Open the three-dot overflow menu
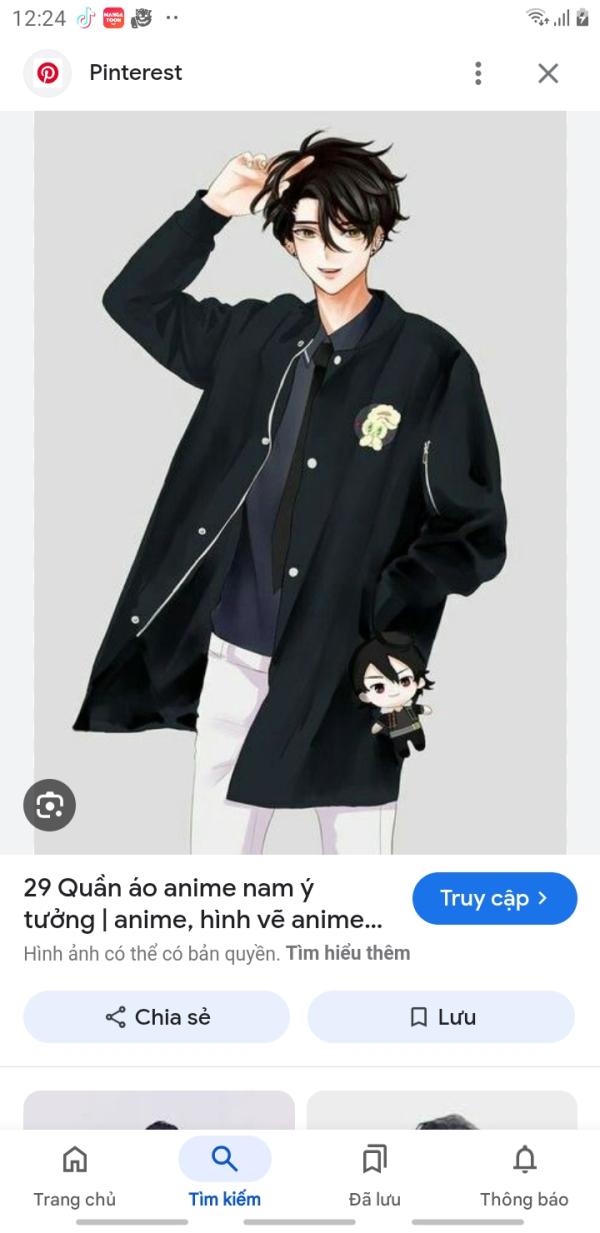Screen dimensions: 600x1233 [x=478, y=73]
